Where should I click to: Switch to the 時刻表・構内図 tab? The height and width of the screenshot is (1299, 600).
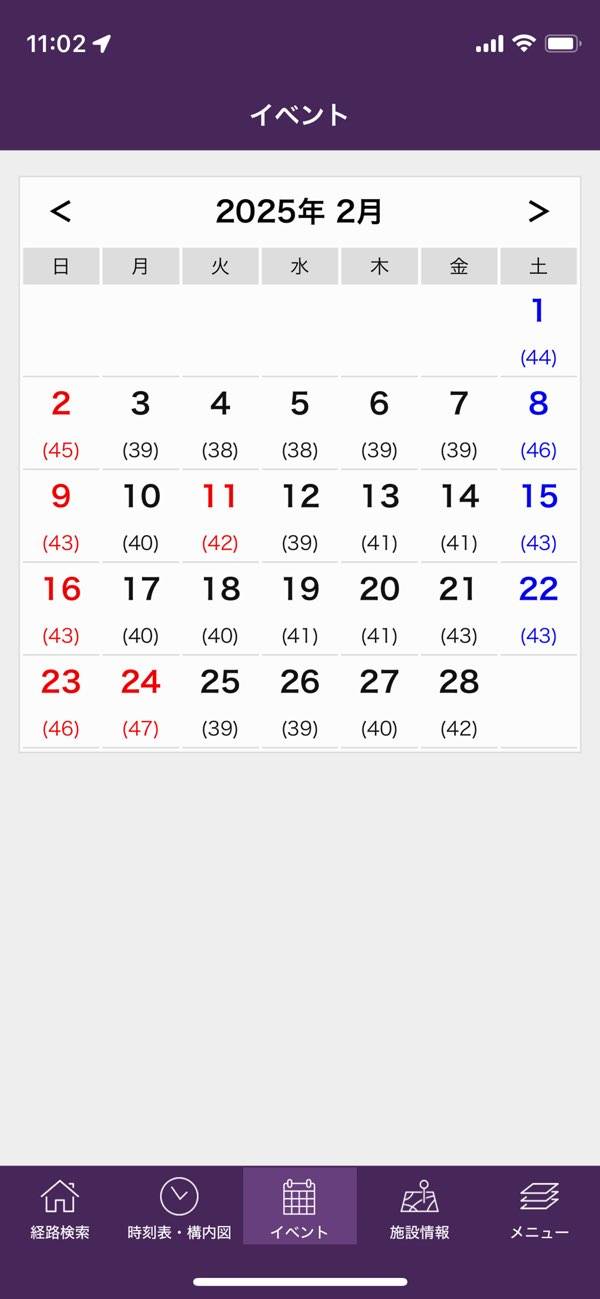click(179, 1207)
